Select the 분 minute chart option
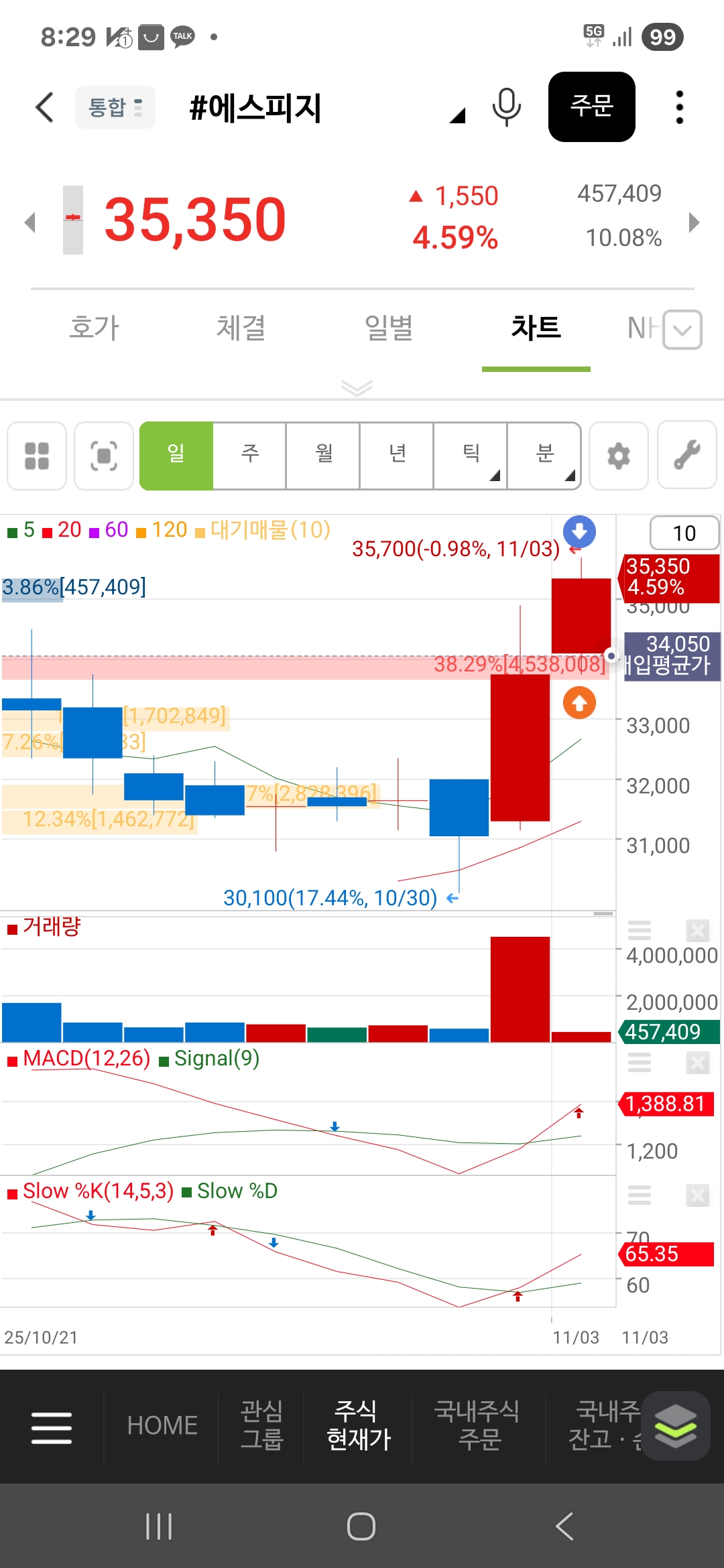The height and width of the screenshot is (1568, 724). [544, 456]
